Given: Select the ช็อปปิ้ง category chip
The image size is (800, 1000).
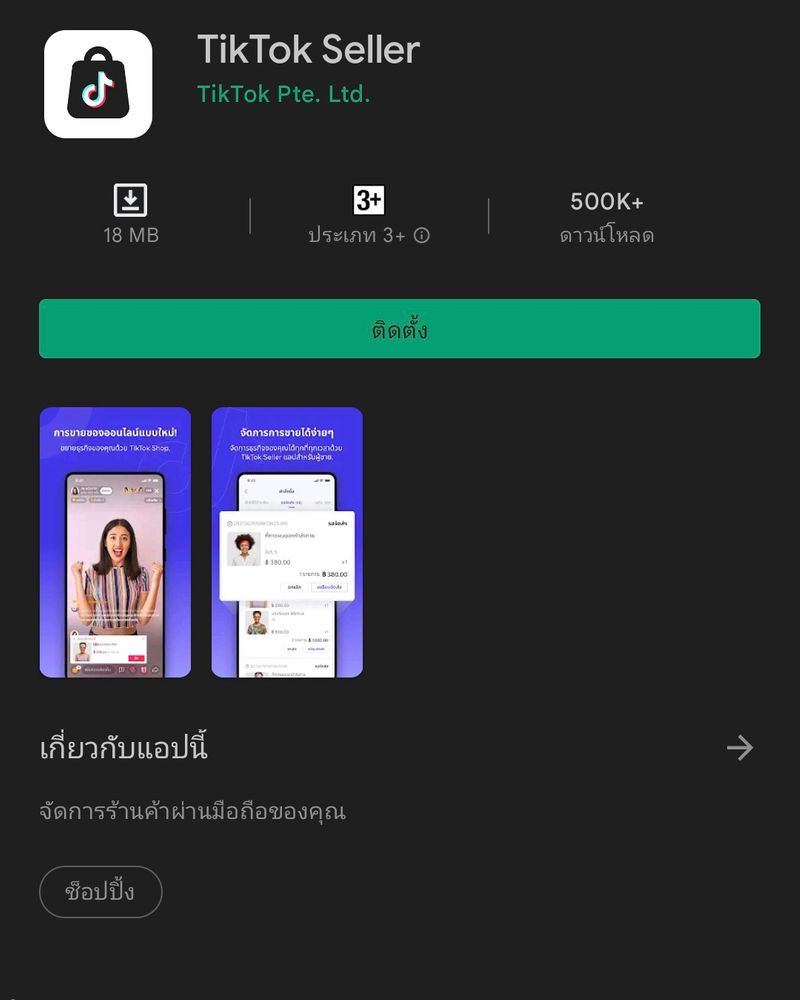Looking at the screenshot, I should coord(102,892).
